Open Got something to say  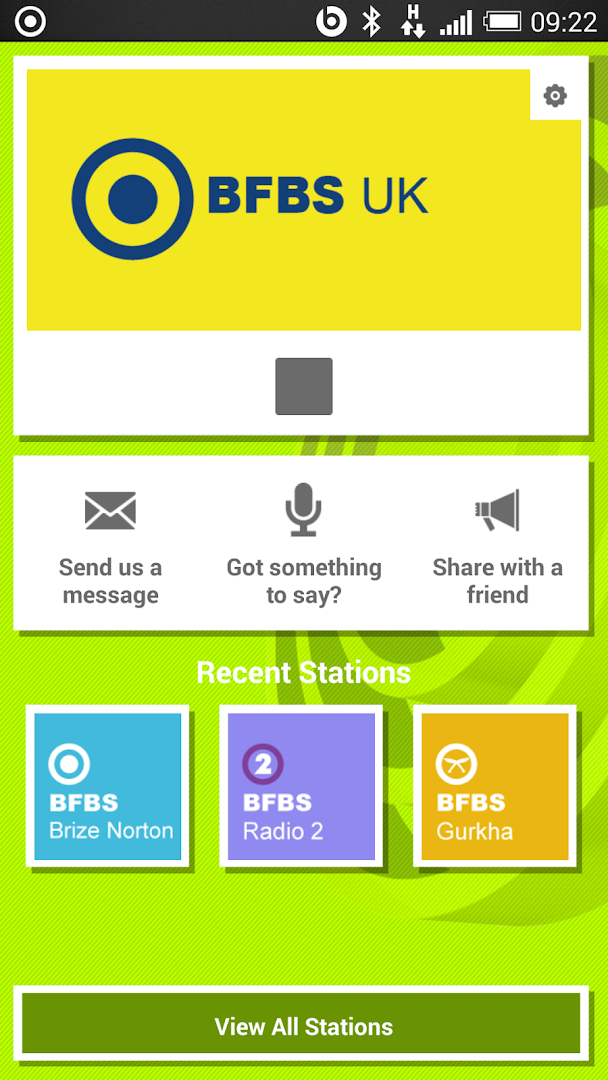pyautogui.click(x=304, y=545)
